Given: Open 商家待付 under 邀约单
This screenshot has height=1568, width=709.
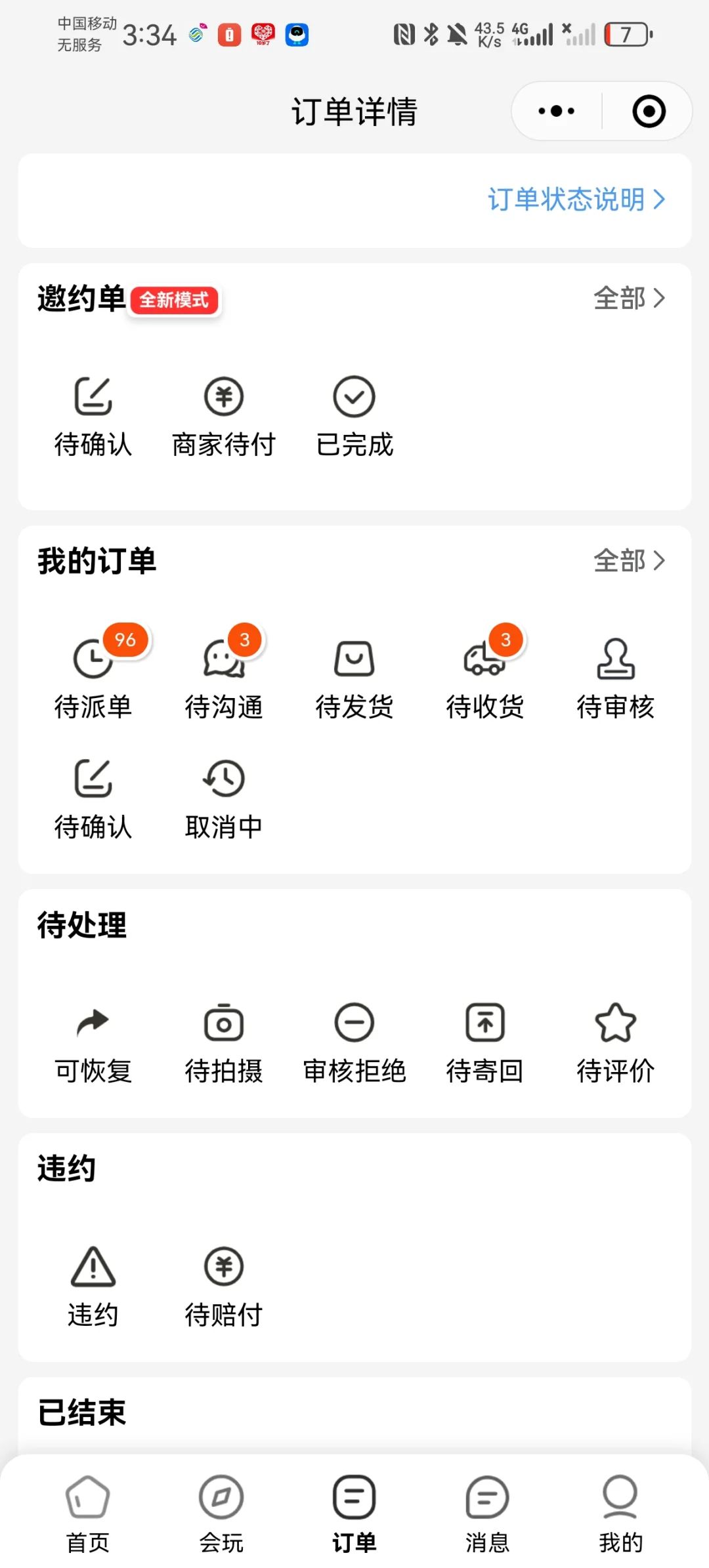Looking at the screenshot, I should [x=224, y=416].
